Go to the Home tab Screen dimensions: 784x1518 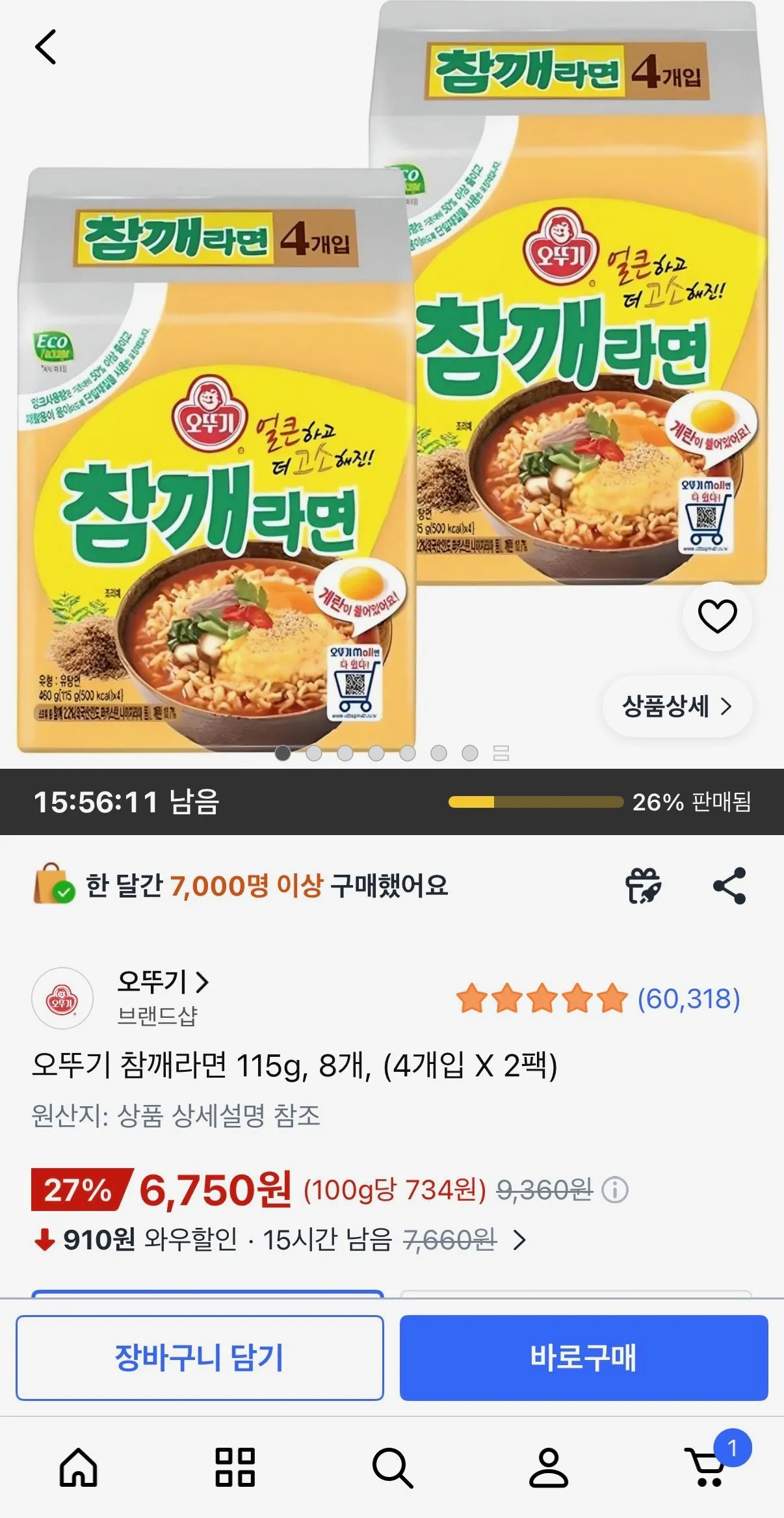[78, 1468]
